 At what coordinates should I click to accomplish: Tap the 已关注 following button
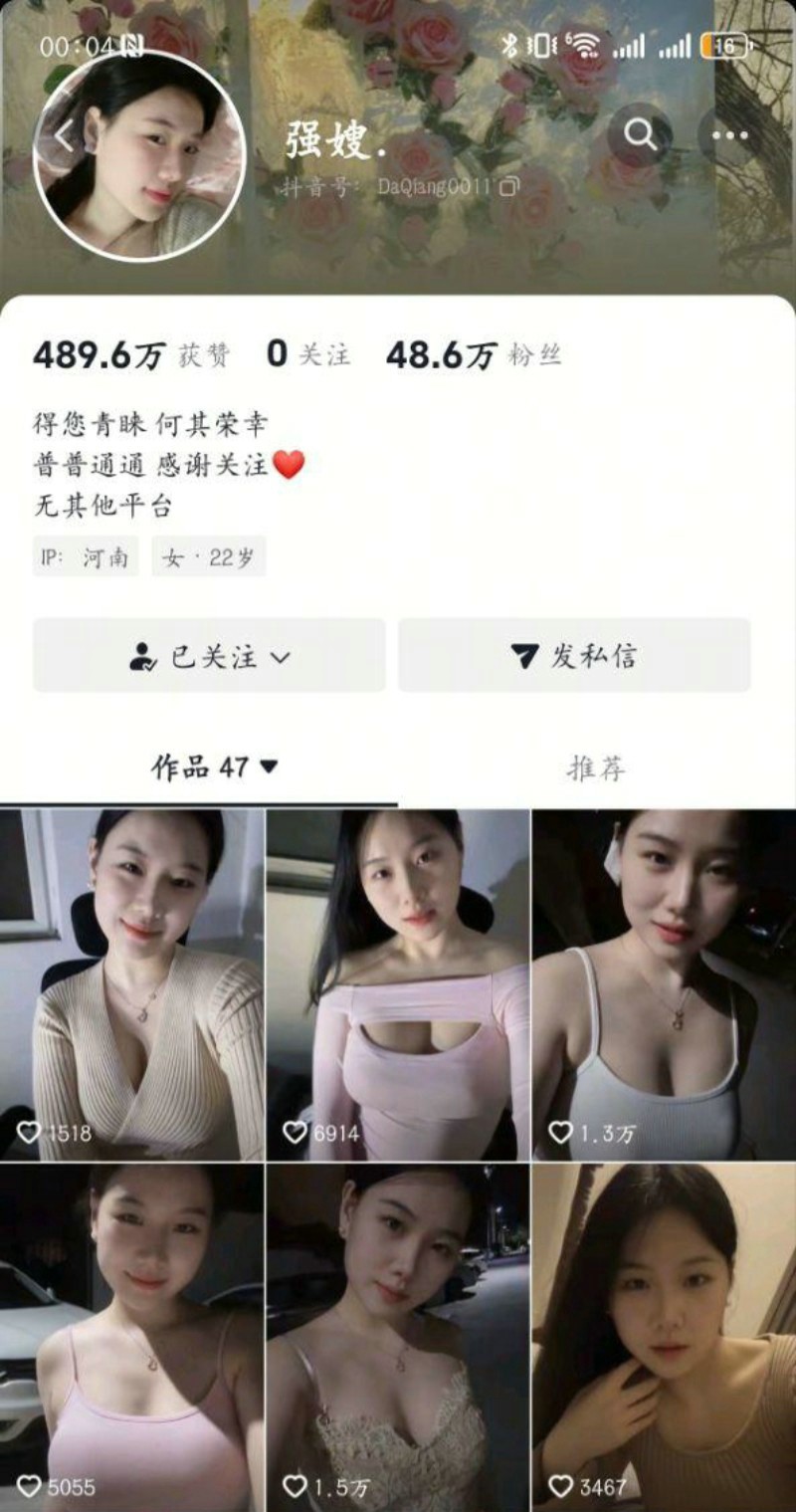coord(209,656)
